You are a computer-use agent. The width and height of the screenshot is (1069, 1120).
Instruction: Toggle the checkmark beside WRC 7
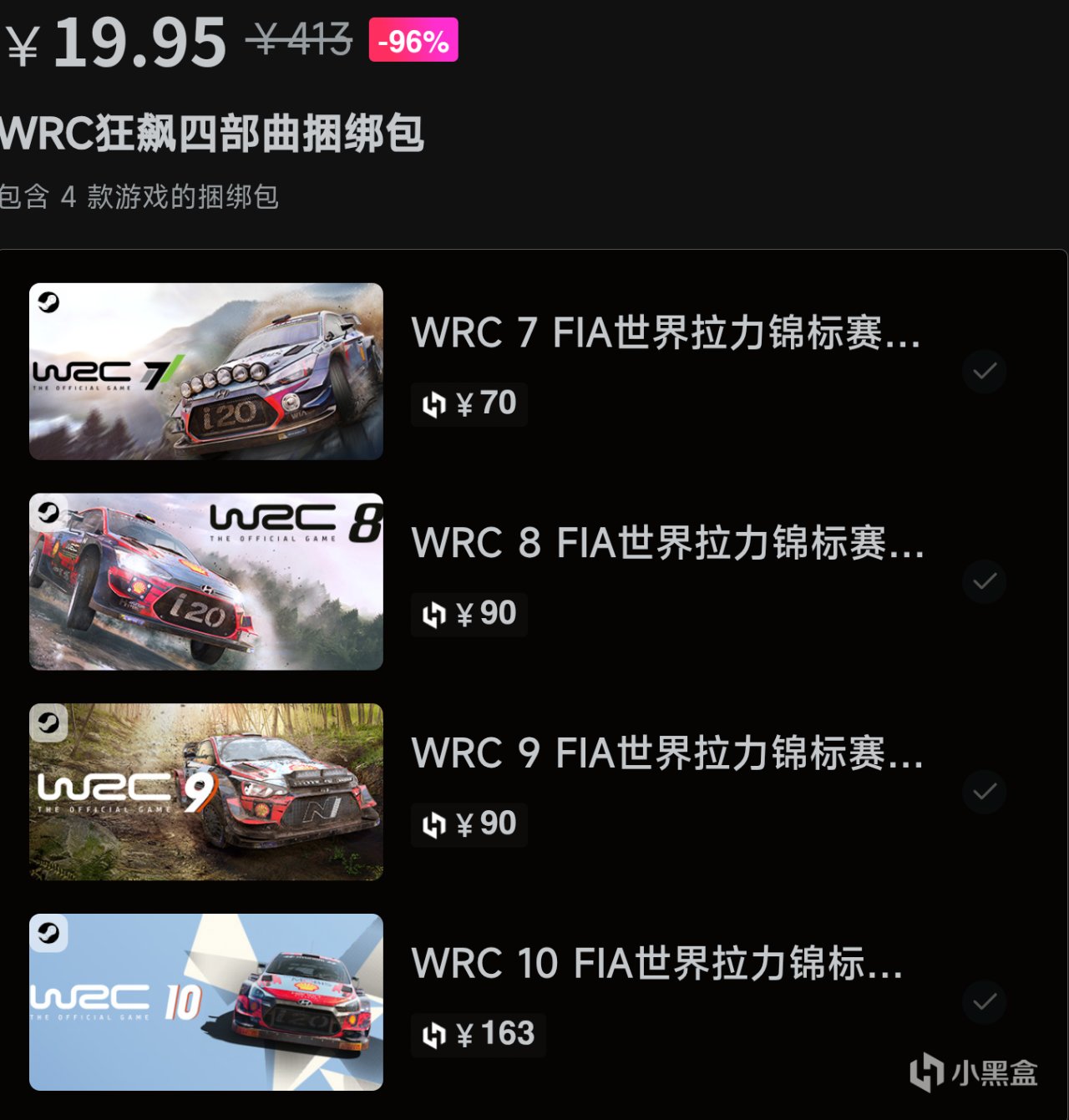coord(984,371)
